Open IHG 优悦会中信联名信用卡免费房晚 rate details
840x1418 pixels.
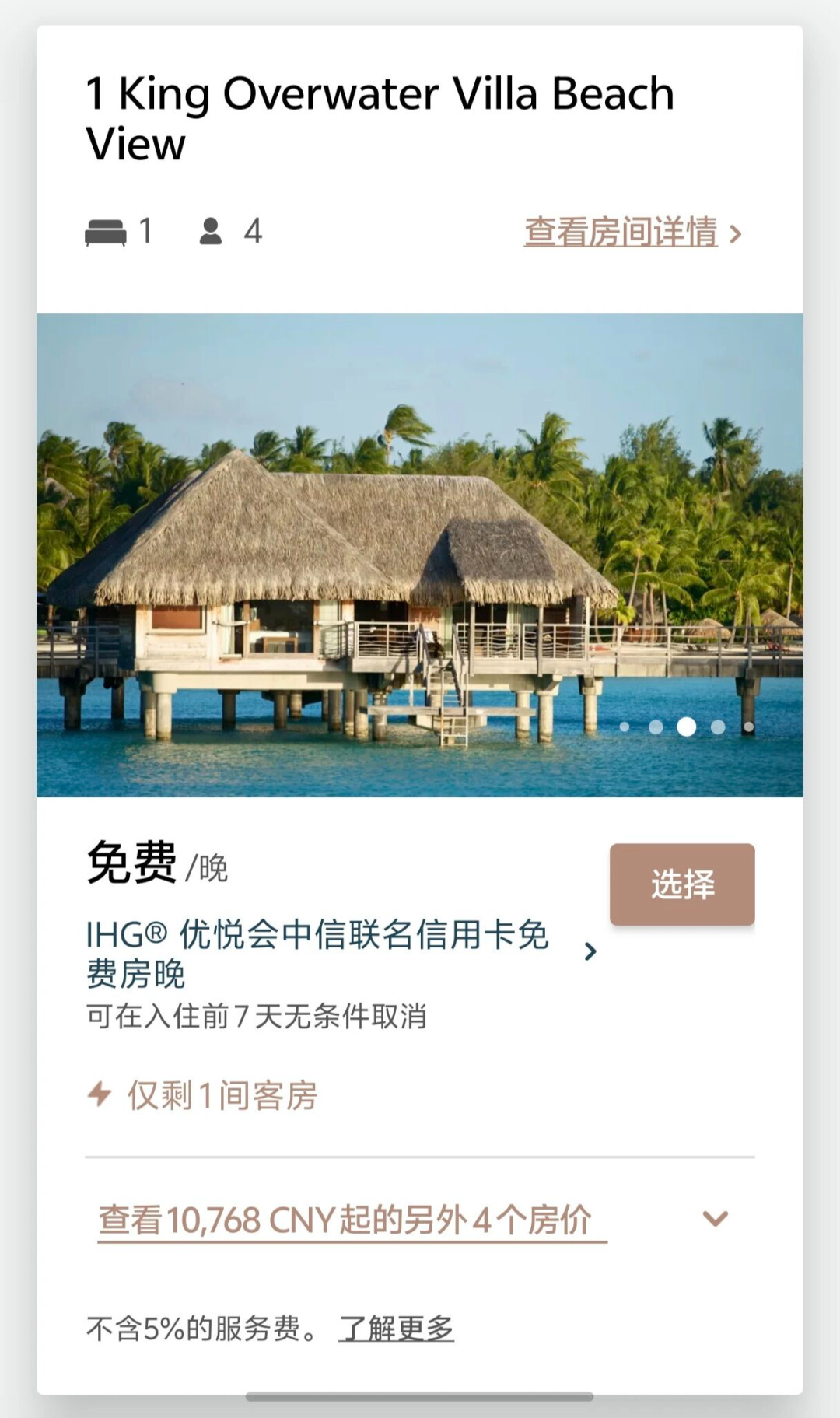341,952
